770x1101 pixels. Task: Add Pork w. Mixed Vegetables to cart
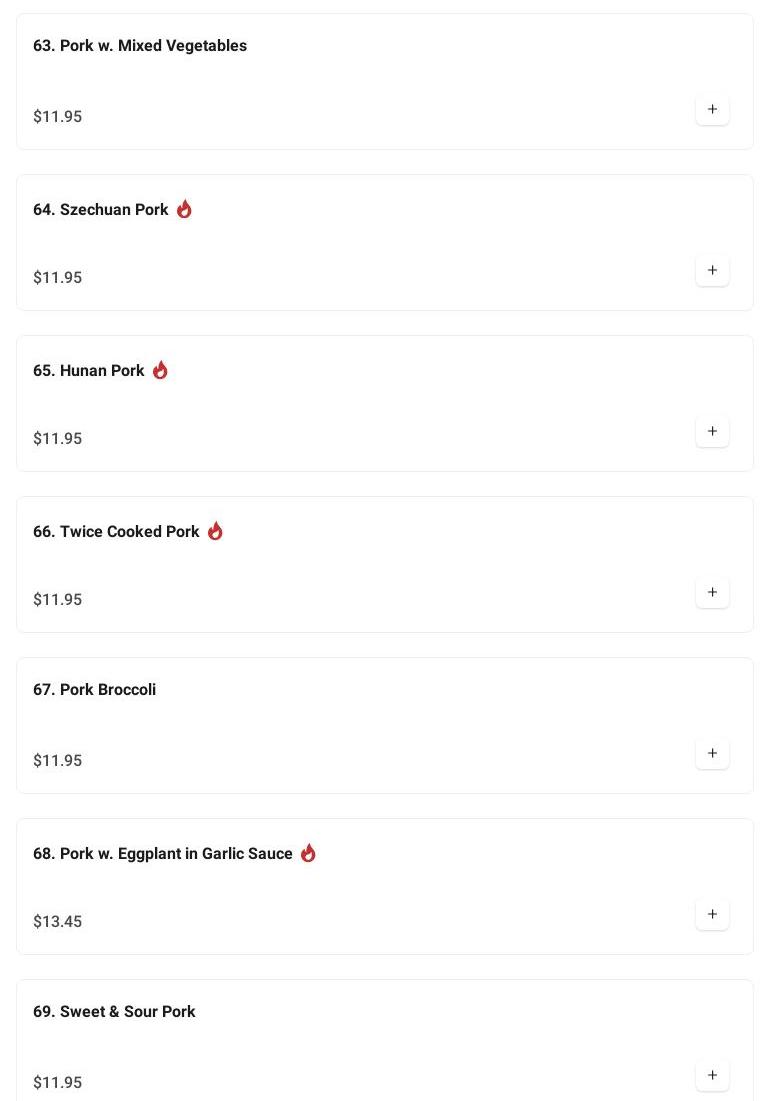tap(712, 109)
